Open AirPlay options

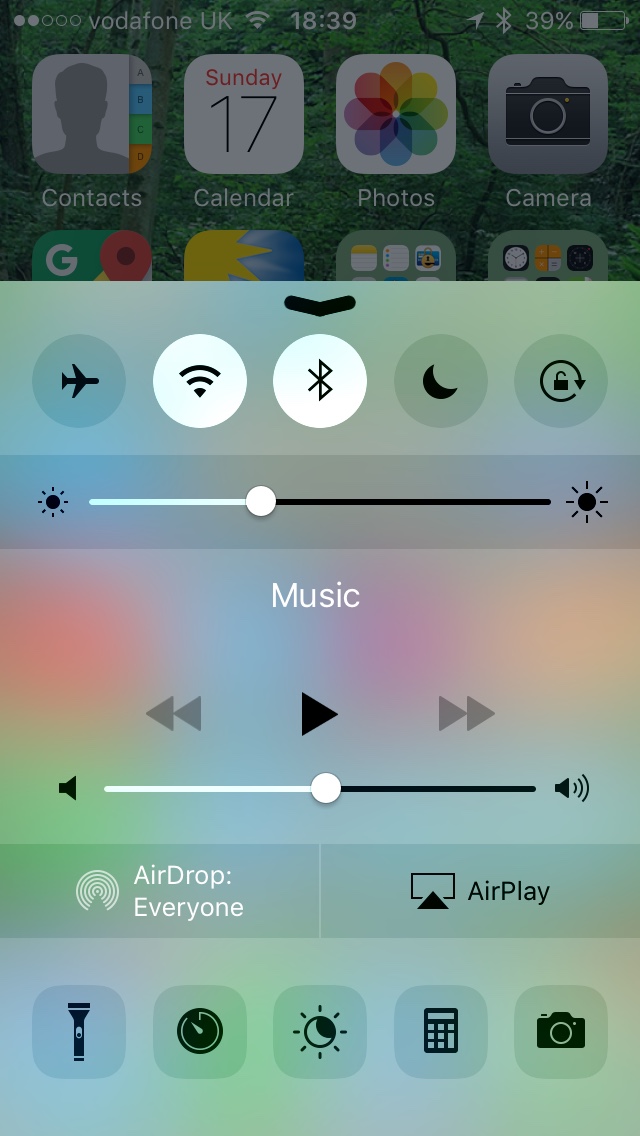point(481,891)
